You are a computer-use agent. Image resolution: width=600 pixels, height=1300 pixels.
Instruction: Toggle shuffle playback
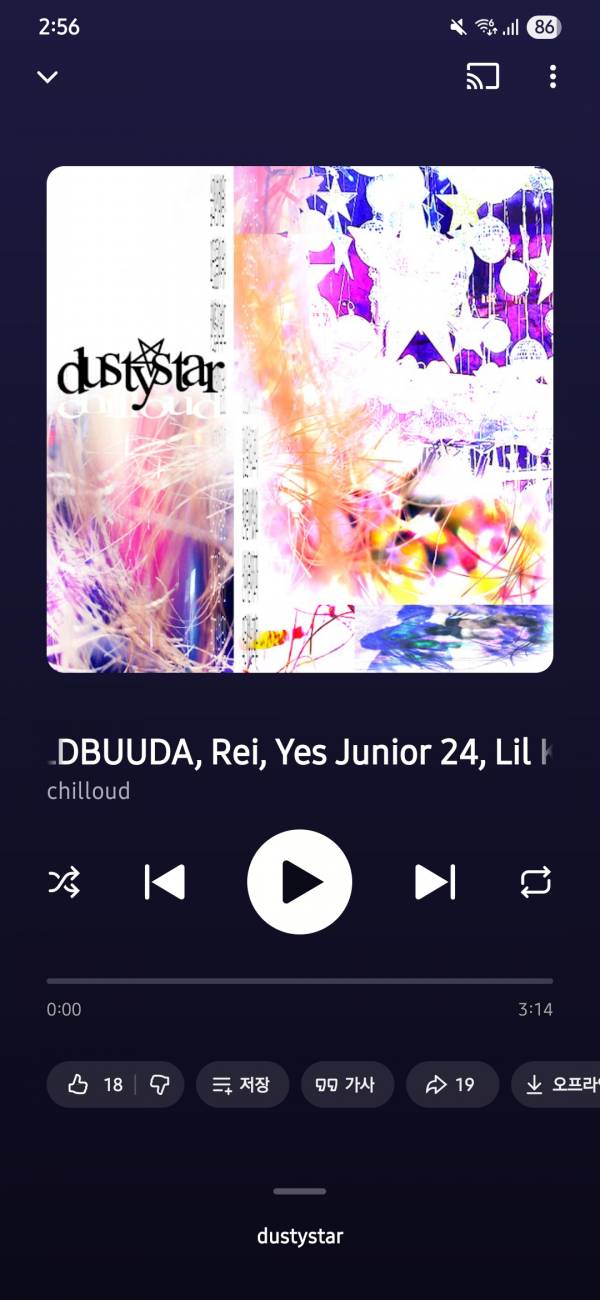tap(64, 882)
